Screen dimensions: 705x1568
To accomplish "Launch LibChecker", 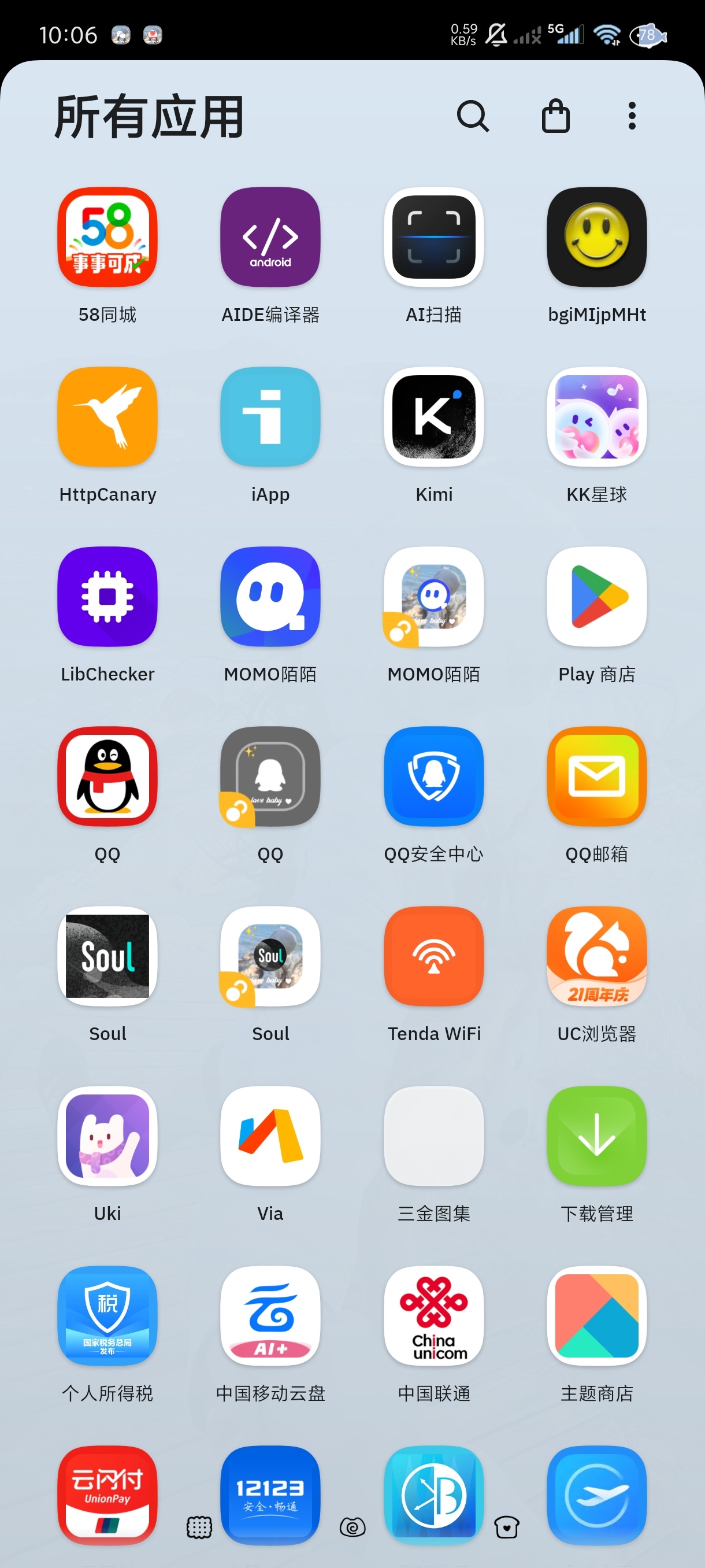I will coord(107,597).
